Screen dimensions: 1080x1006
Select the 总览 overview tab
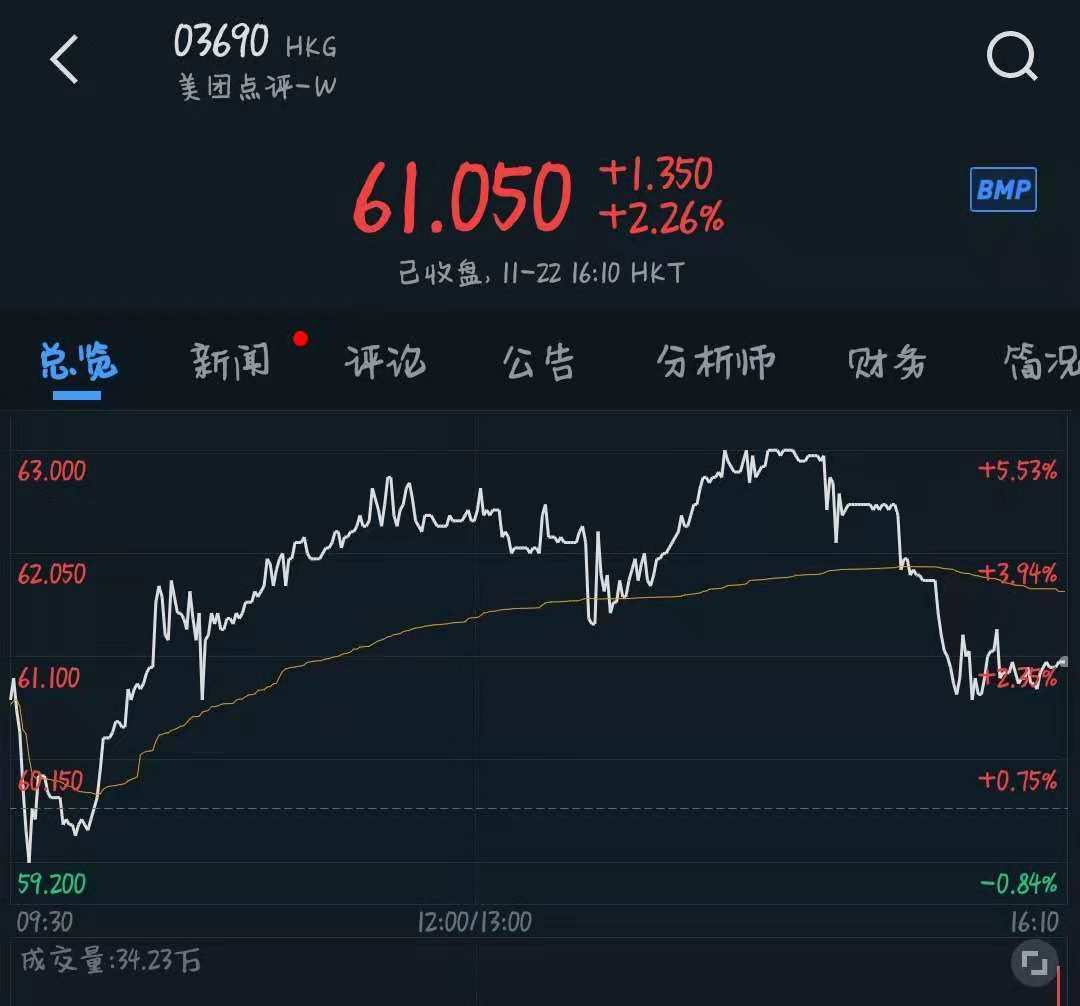pyautogui.click(x=78, y=361)
